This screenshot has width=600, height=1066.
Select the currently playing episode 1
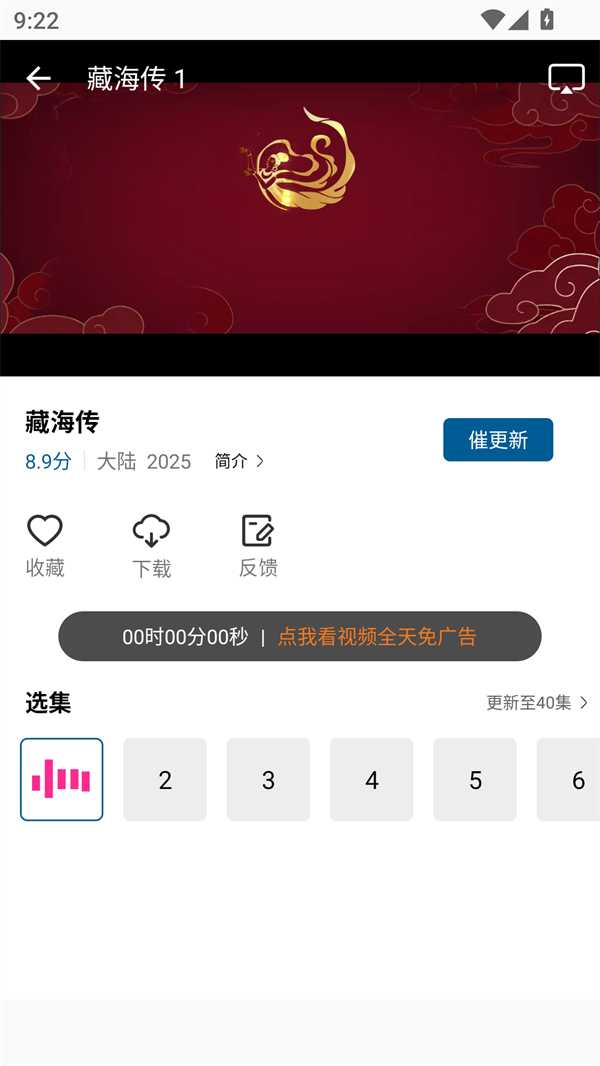pos(62,780)
